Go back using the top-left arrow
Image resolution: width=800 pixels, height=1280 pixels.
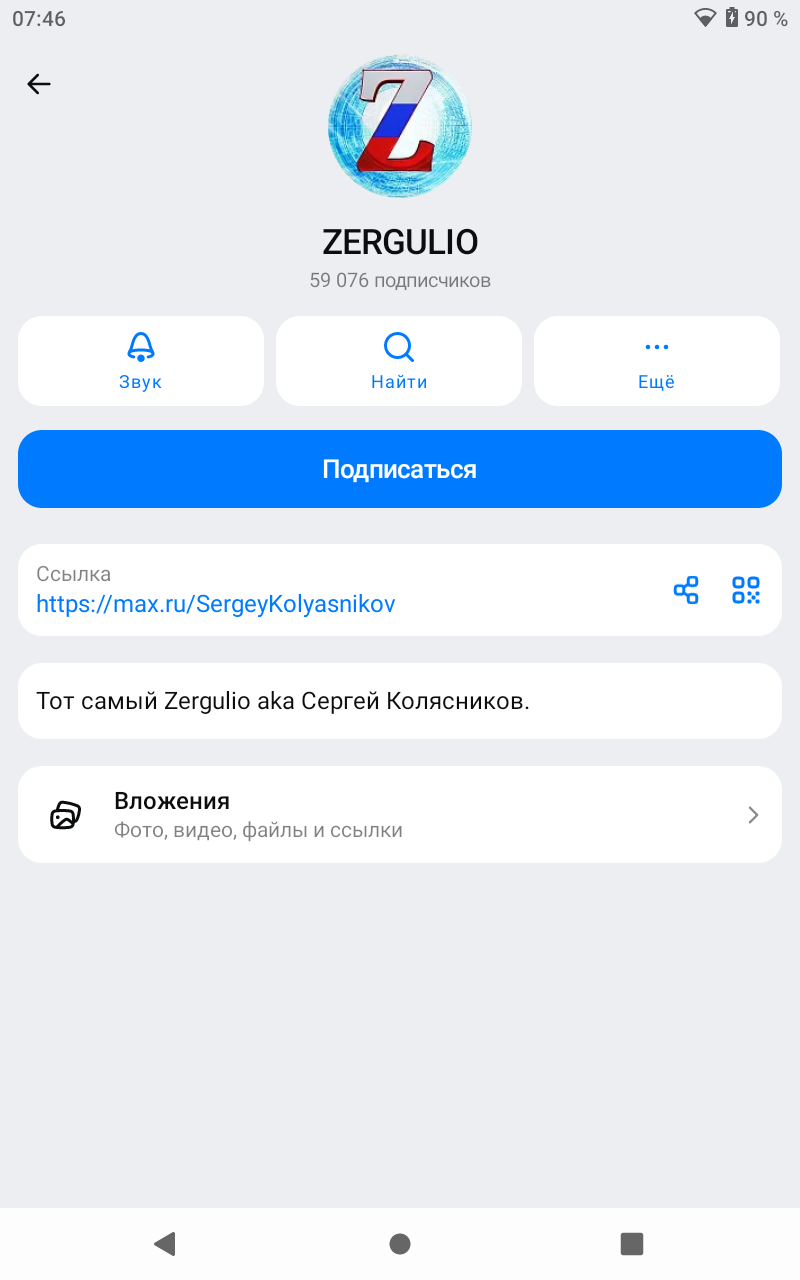(39, 84)
